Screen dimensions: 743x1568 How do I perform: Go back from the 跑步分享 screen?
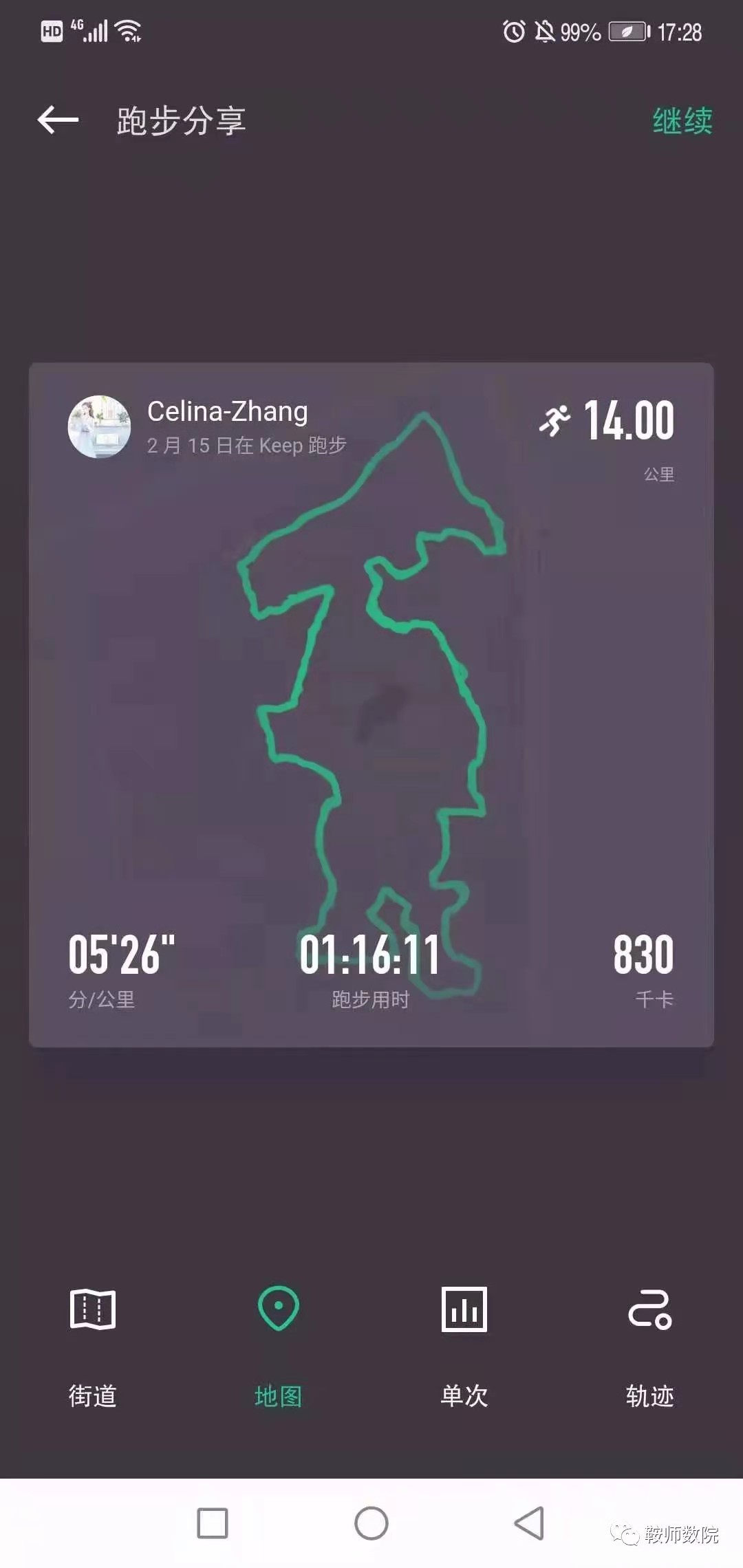click(58, 120)
